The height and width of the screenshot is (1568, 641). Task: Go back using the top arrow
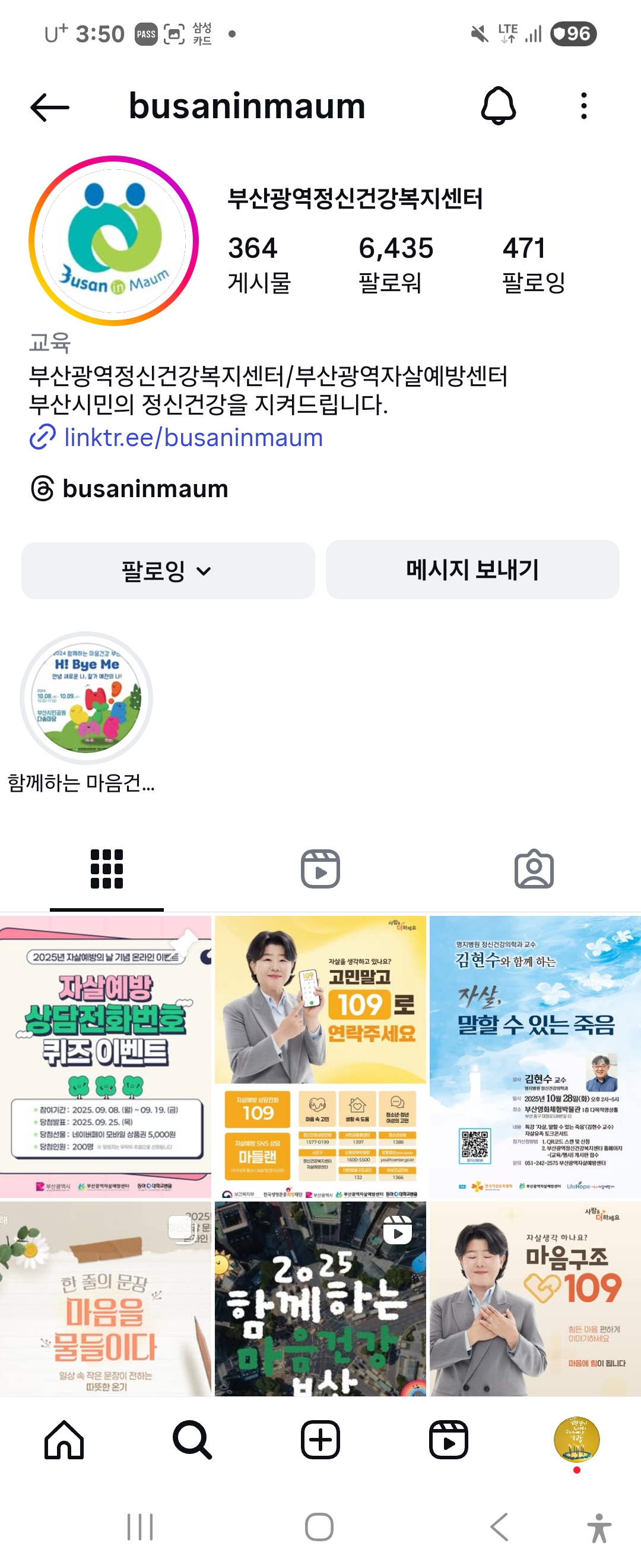pyautogui.click(x=50, y=107)
